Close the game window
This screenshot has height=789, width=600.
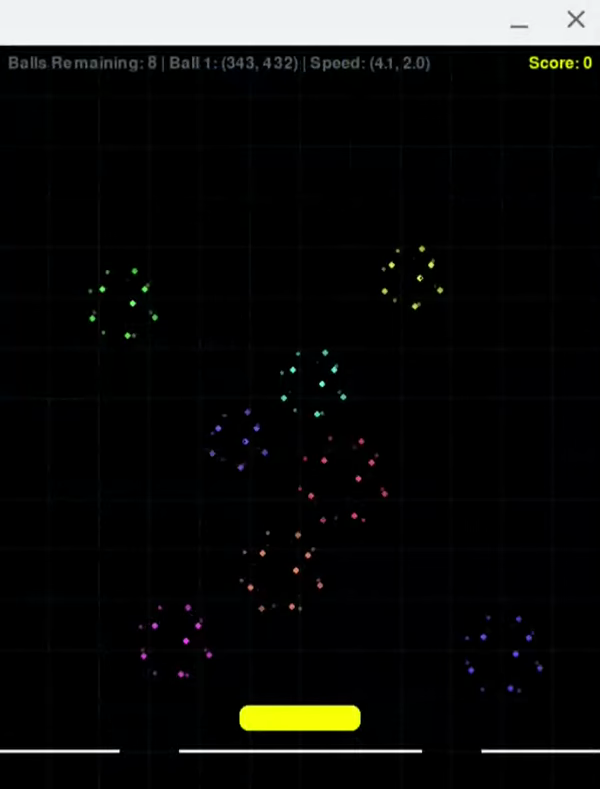tap(576, 19)
